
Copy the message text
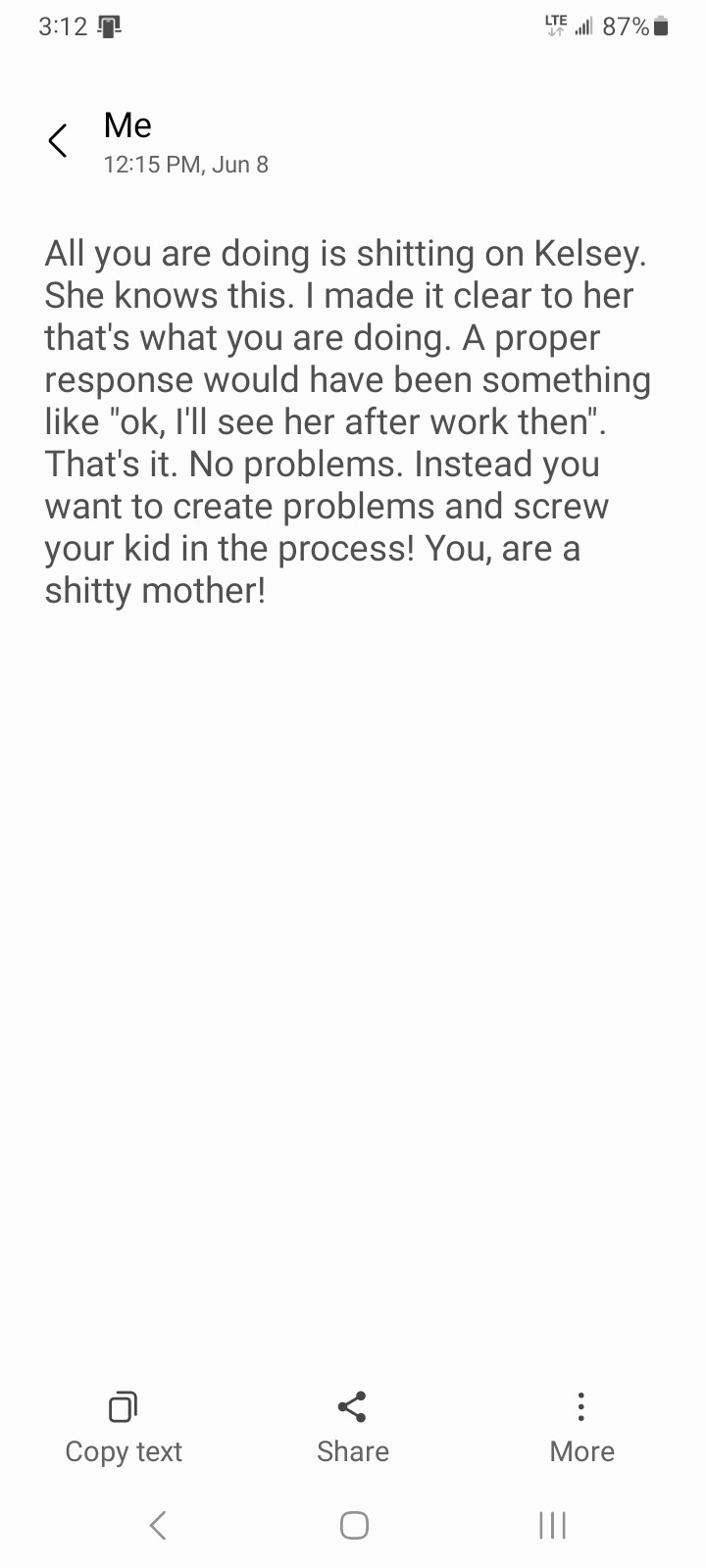(x=124, y=1426)
